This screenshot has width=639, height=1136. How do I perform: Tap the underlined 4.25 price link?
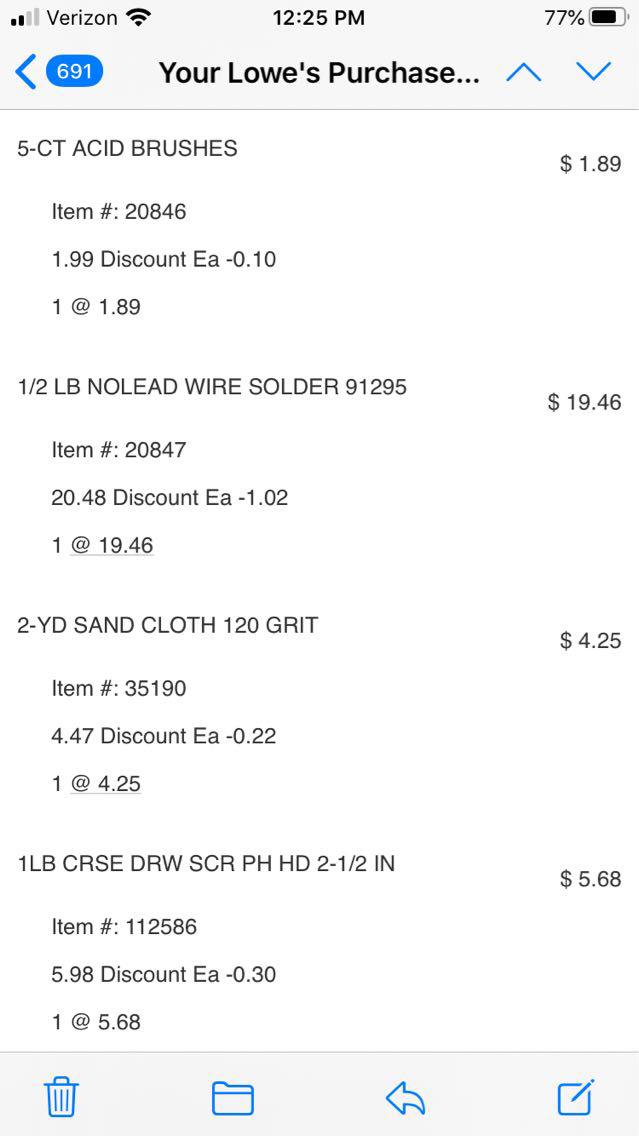tap(106, 784)
